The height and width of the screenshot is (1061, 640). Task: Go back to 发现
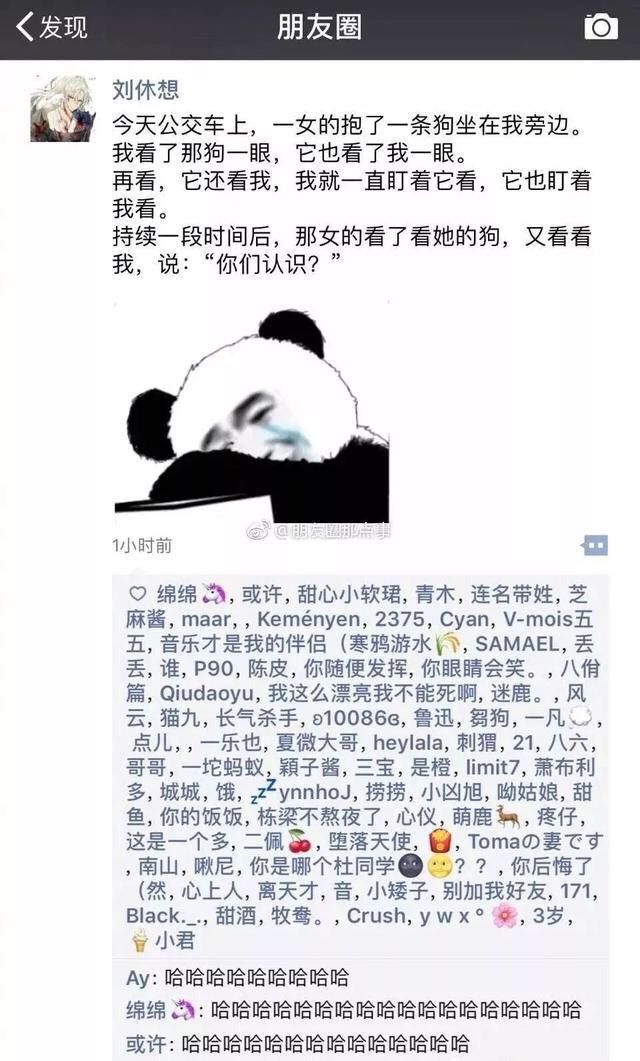coord(52,27)
